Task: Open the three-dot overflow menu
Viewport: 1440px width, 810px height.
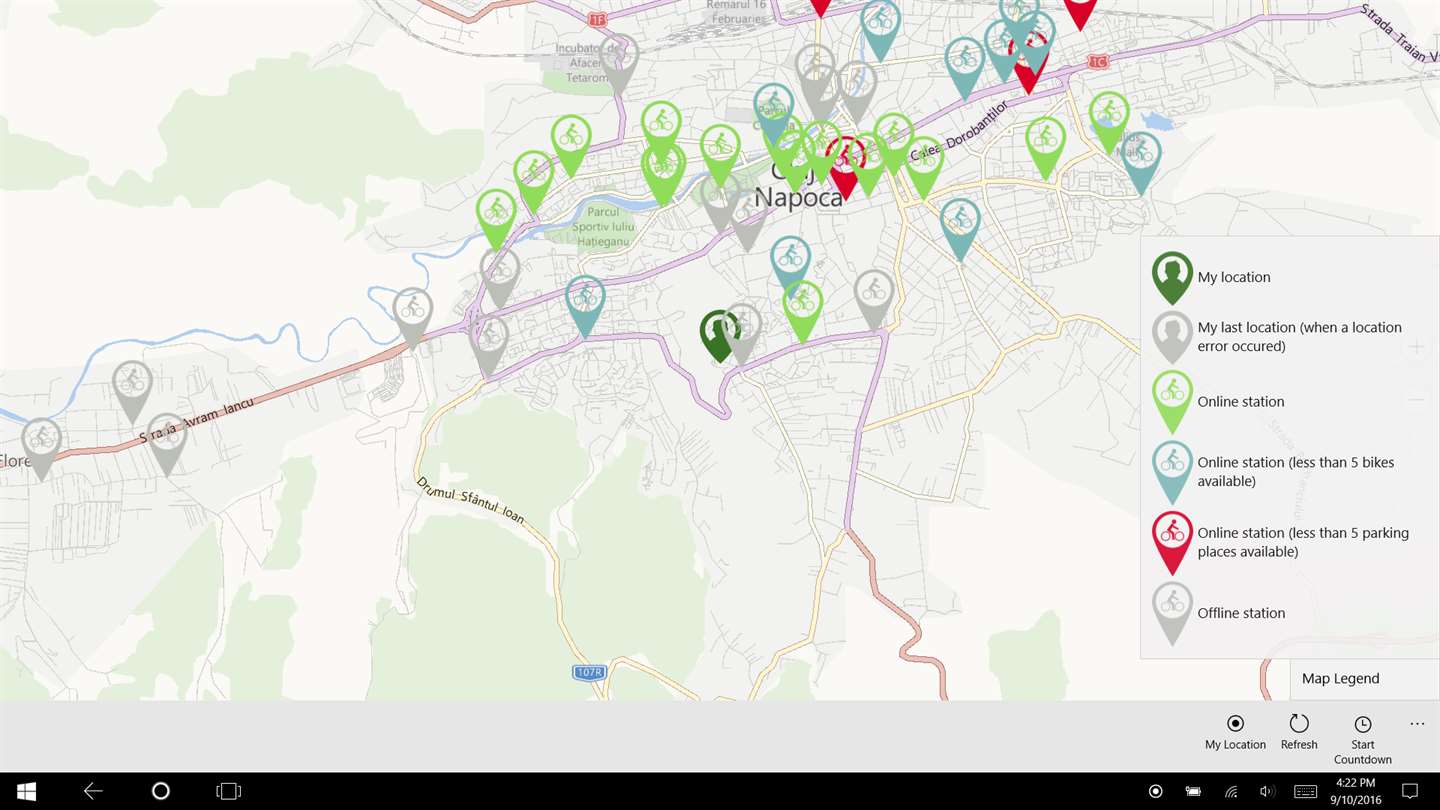Action: pos(1417,725)
